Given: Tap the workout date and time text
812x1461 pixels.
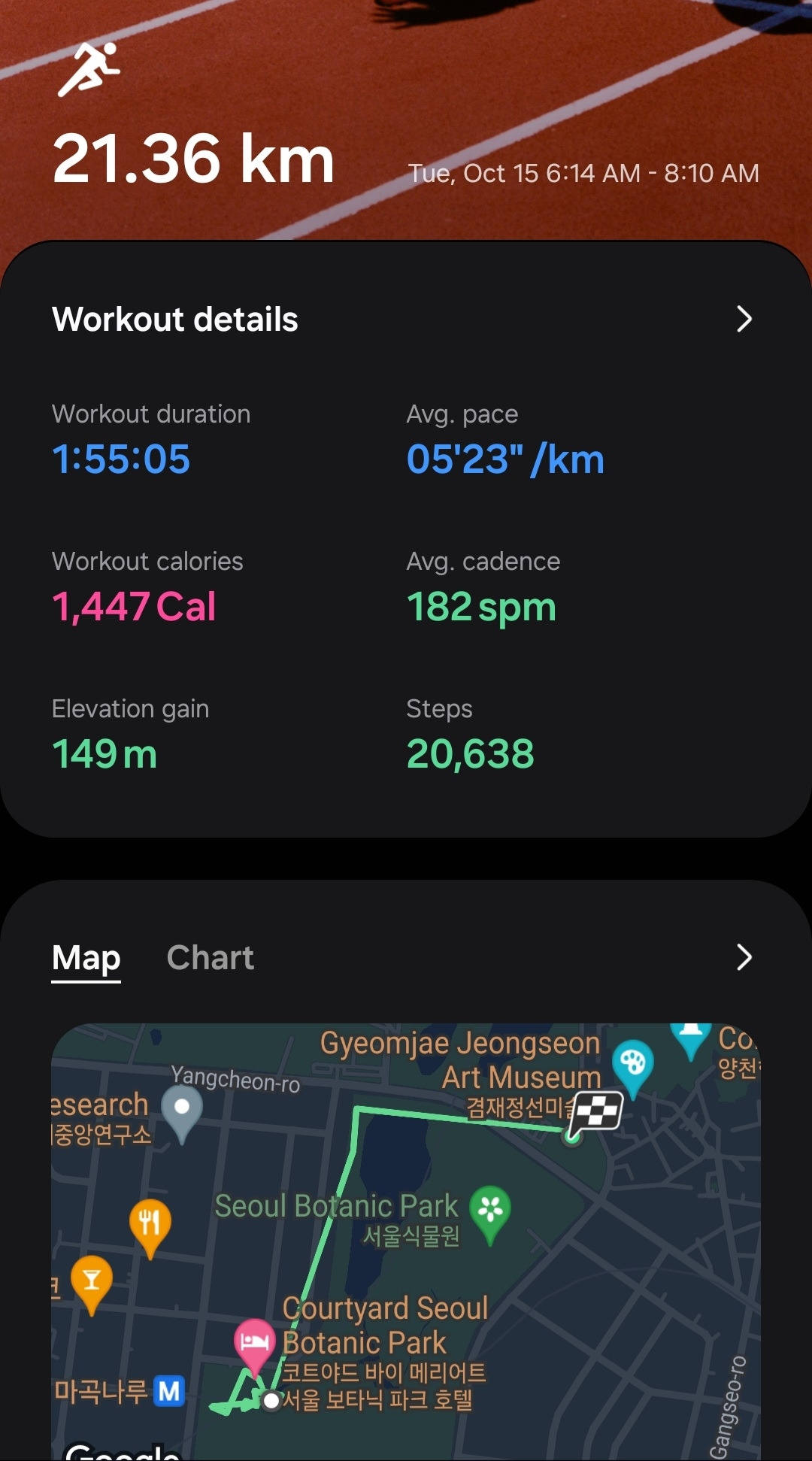Looking at the screenshot, I should pyautogui.click(x=584, y=173).
